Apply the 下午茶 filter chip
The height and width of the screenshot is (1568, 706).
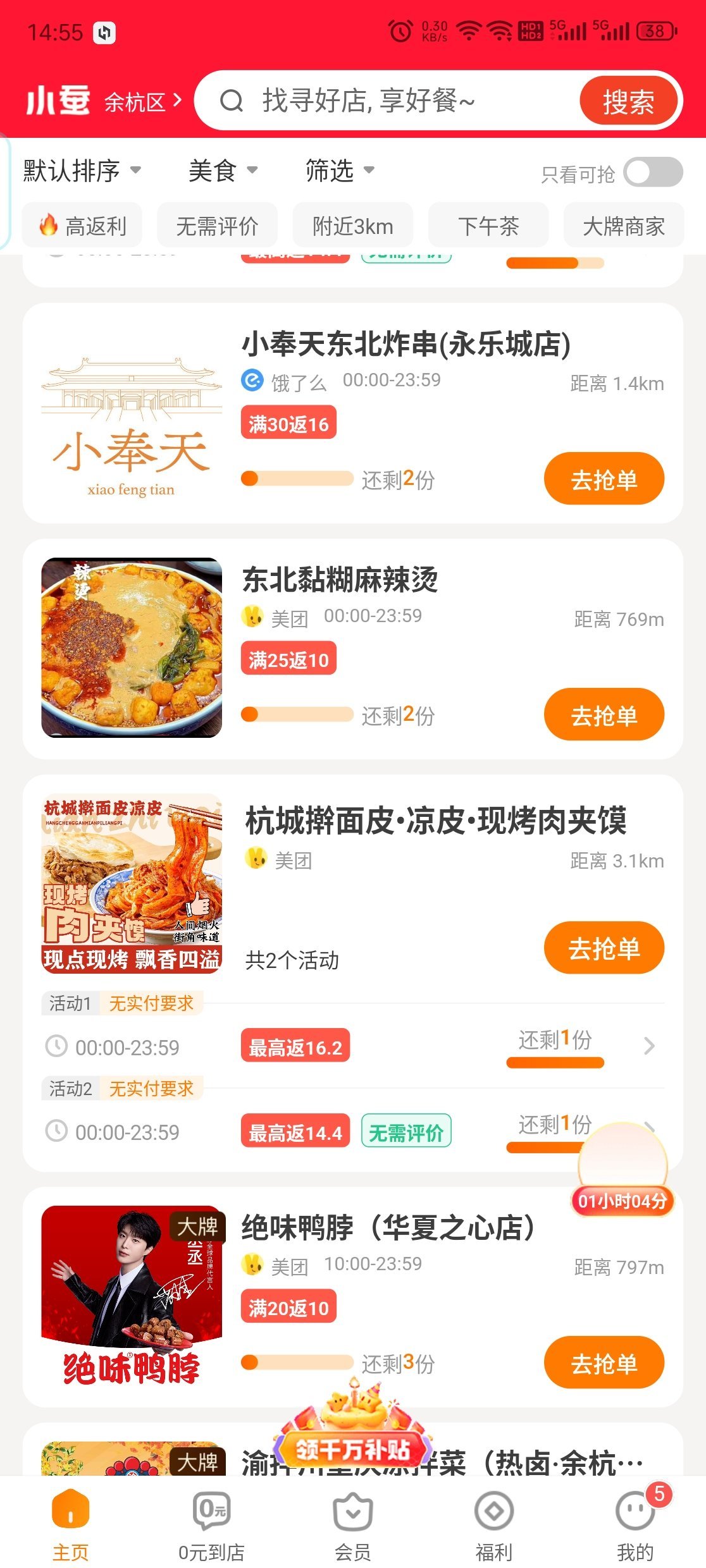point(488,226)
